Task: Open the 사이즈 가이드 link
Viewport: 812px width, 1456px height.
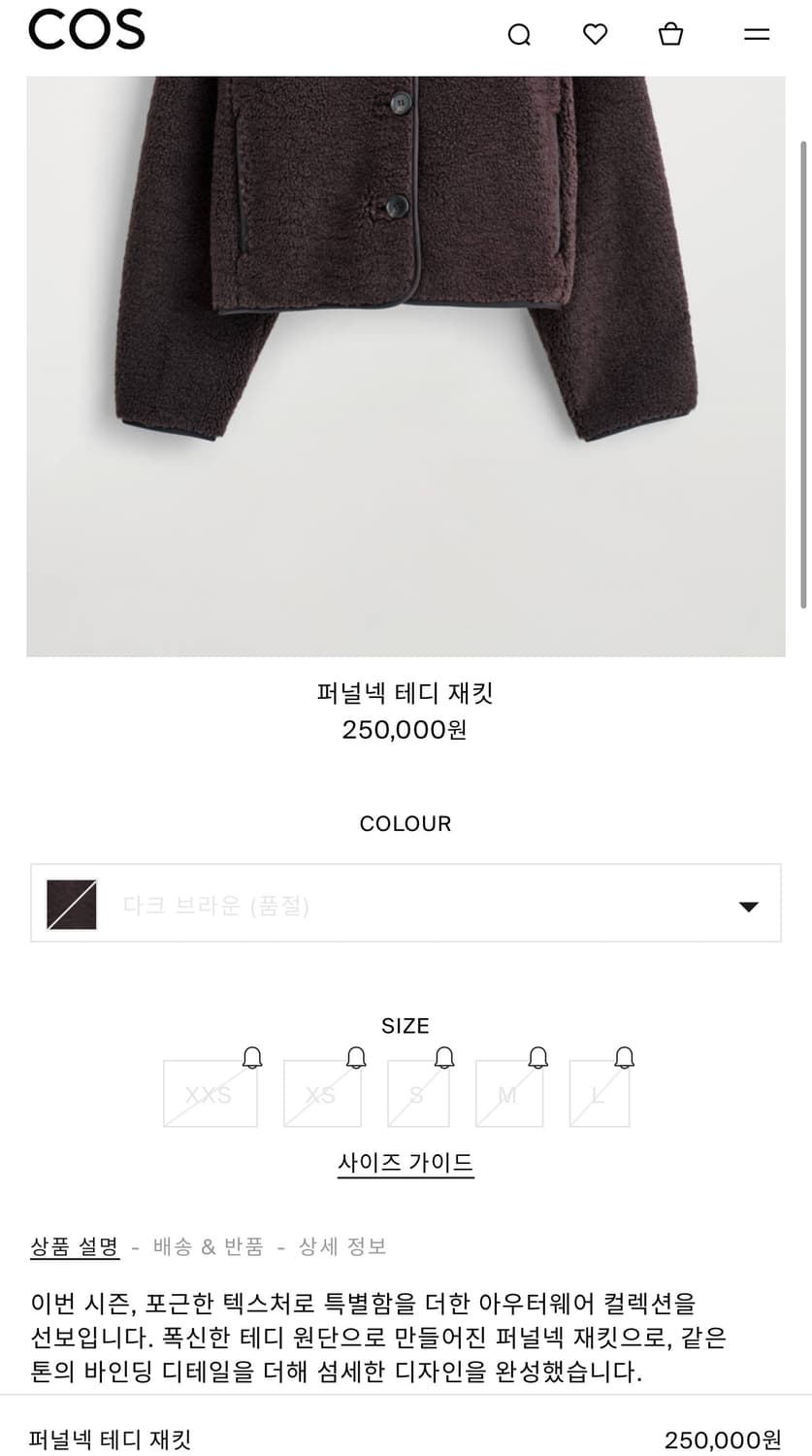Action: 406,1164
